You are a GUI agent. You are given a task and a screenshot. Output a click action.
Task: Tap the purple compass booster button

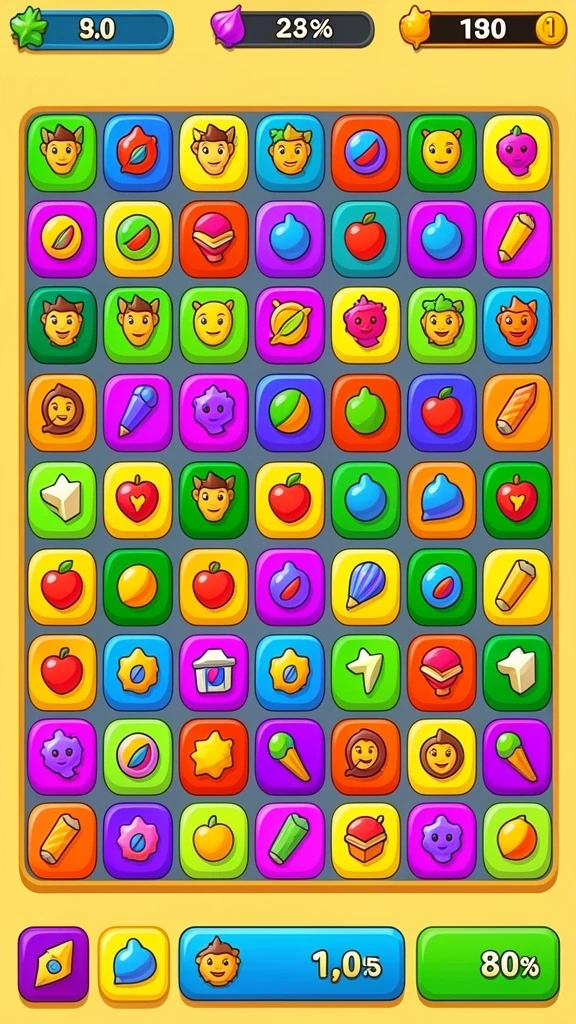[x=53, y=964]
